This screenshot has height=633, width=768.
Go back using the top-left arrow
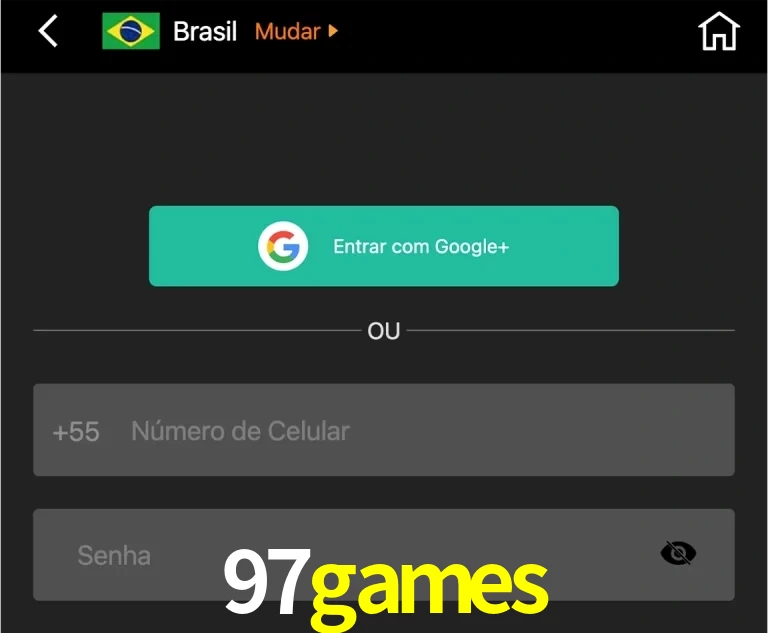coord(47,31)
